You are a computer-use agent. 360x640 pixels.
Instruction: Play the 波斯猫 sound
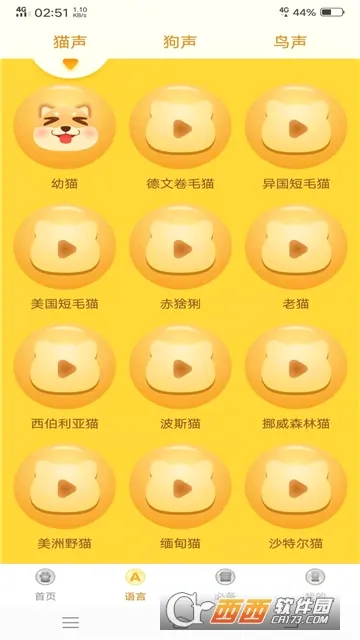[180, 367]
